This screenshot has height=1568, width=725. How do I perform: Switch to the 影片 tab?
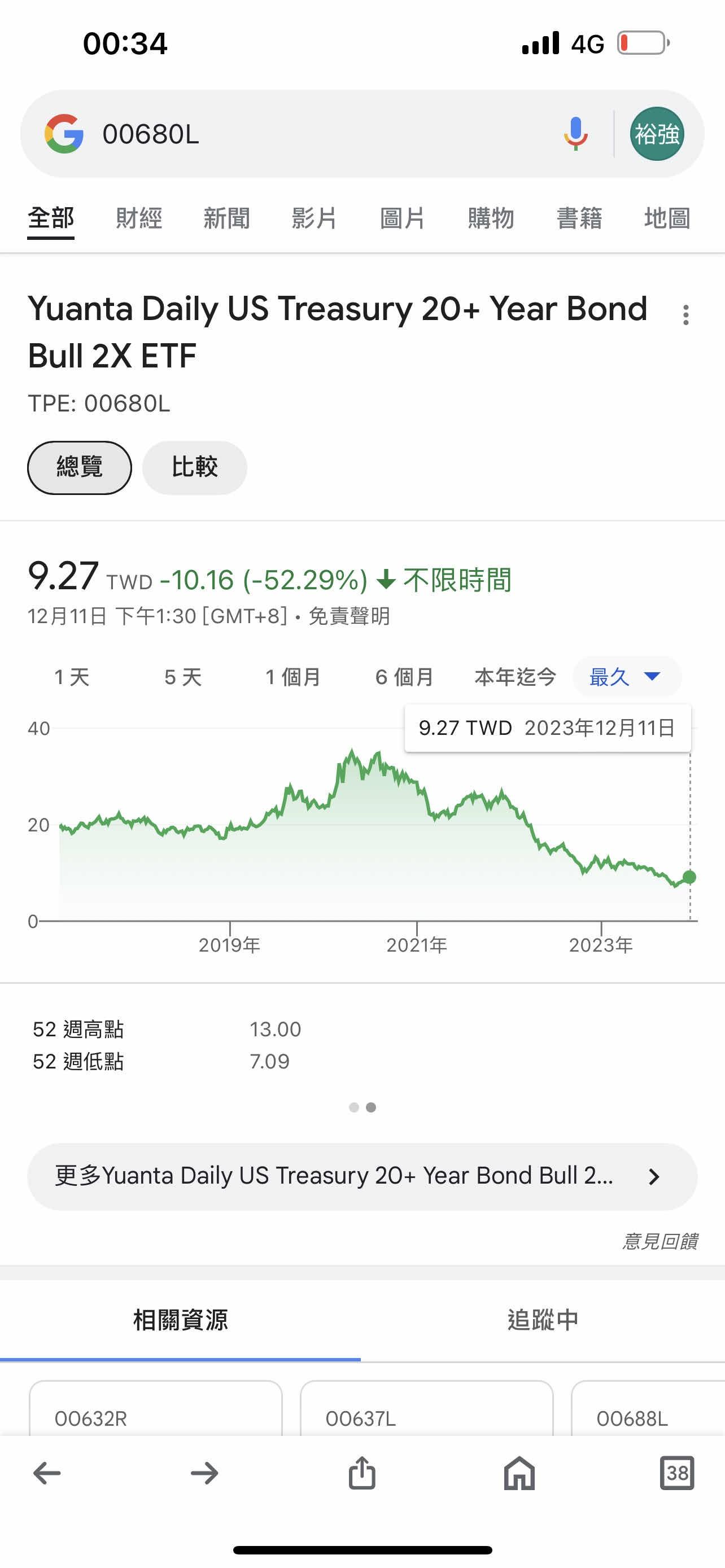(314, 218)
